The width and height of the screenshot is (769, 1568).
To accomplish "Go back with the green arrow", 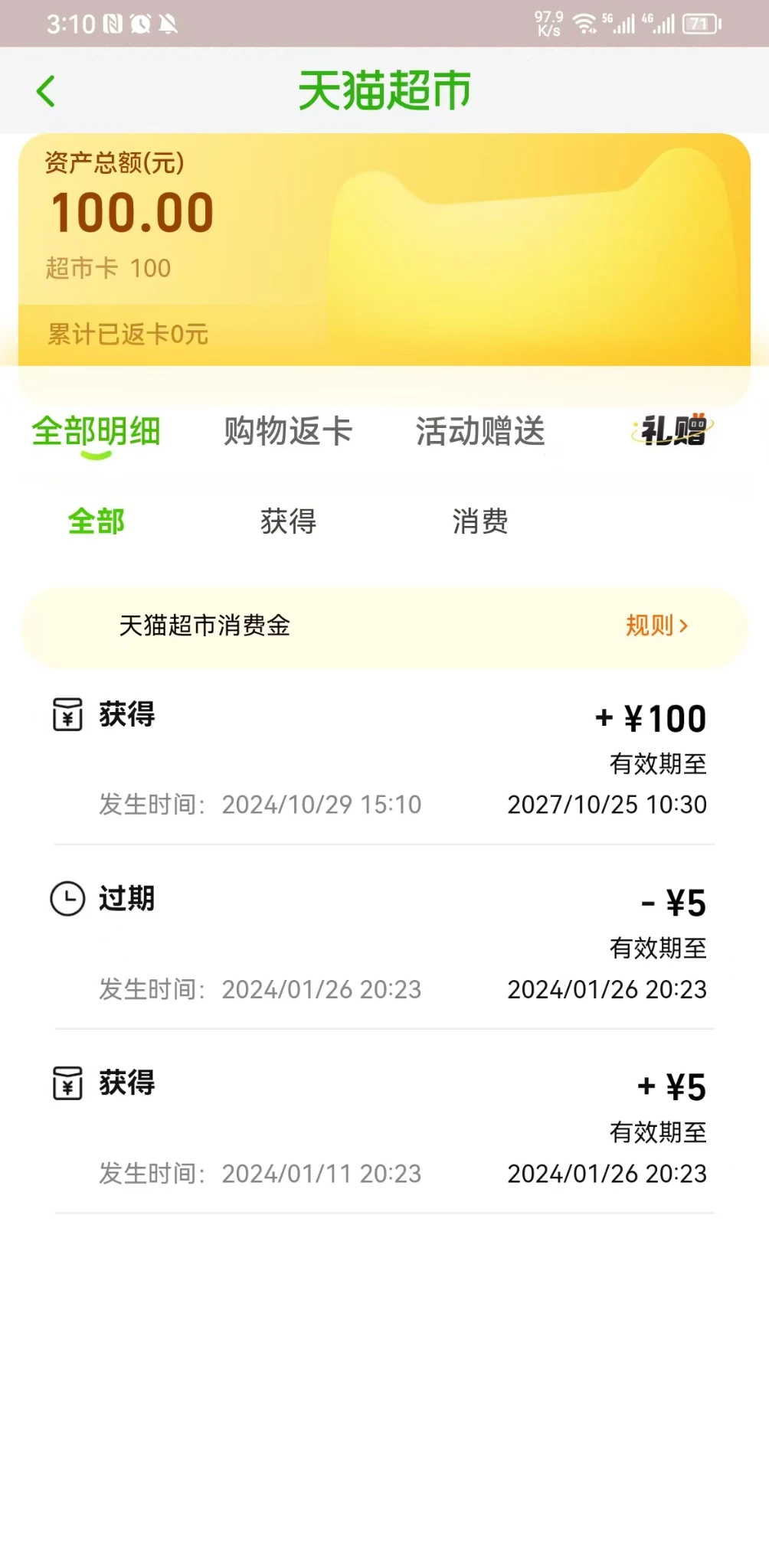I will pyautogui.click(x=47, y=91).
